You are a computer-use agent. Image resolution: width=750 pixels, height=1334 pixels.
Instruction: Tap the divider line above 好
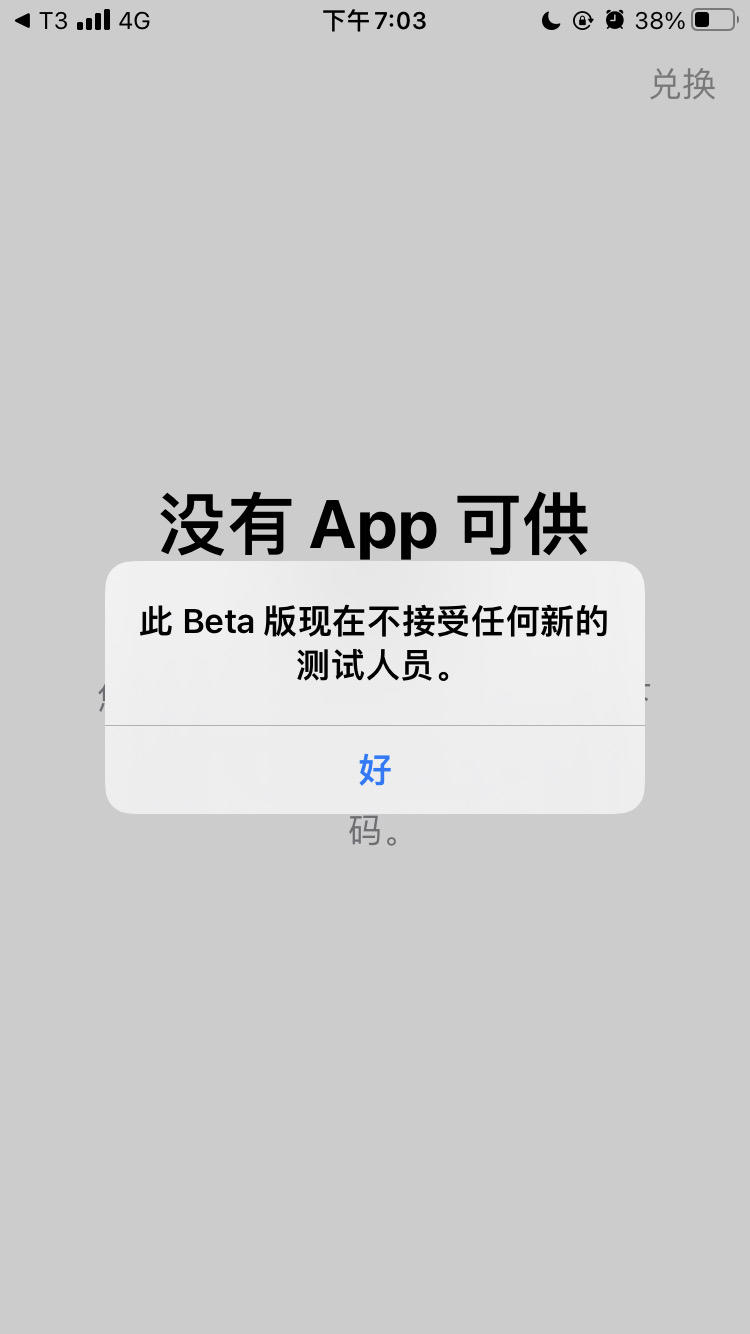[x=374, y=722]
